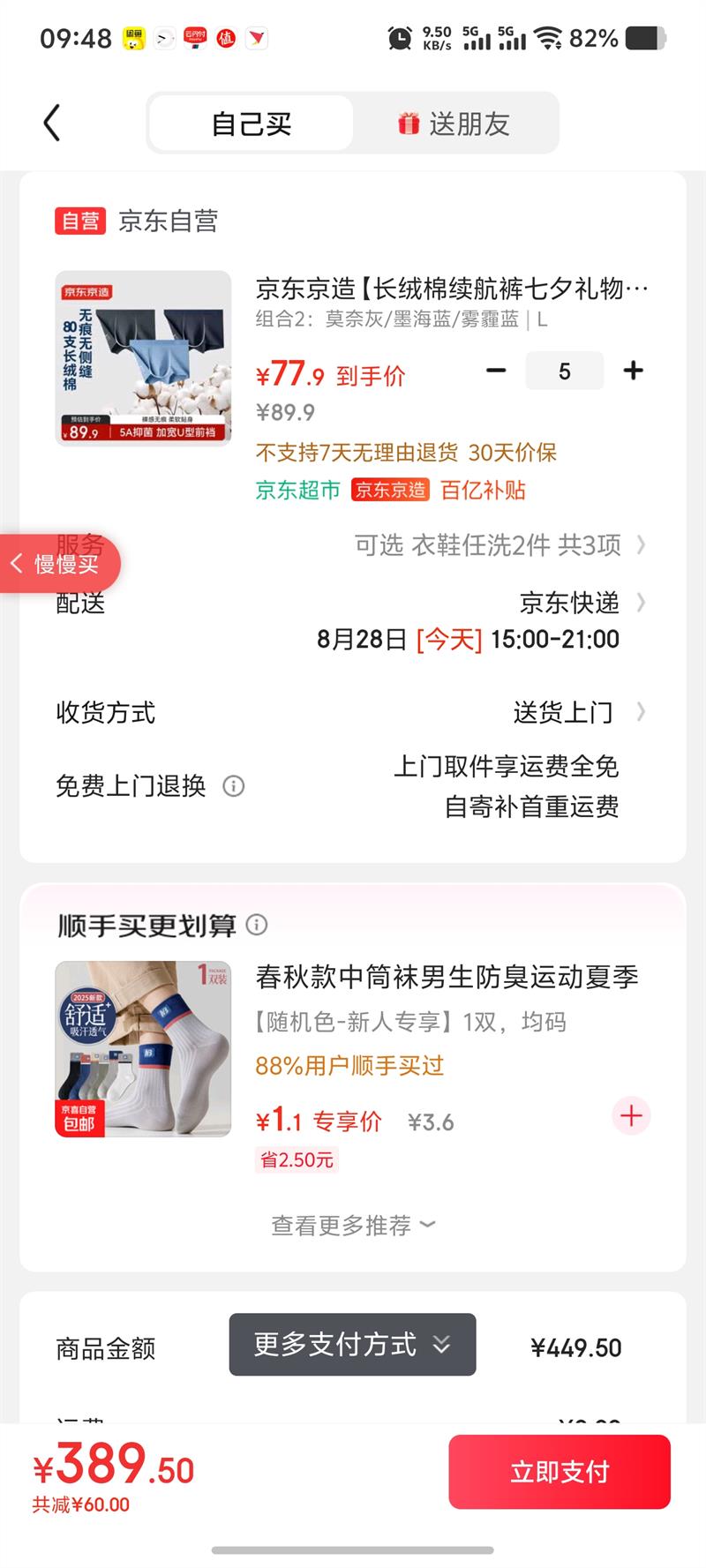Viewport: 706px width, 1568px height.
Task: Decrease underwear quantity with the minus button
Action: point(496,371)
